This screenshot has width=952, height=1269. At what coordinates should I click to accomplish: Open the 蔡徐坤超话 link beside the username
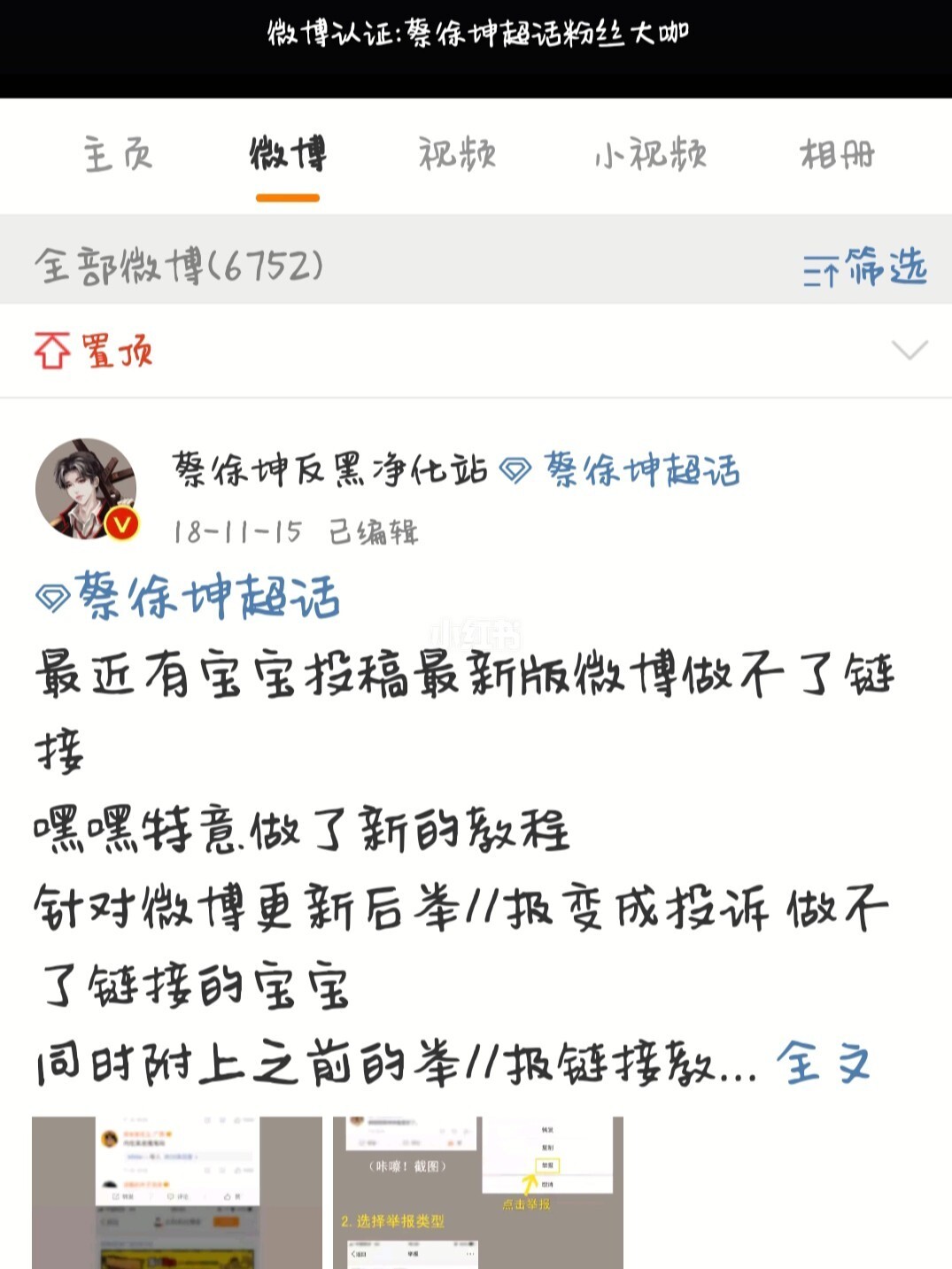pyautogui.click(x=621, y=470)
